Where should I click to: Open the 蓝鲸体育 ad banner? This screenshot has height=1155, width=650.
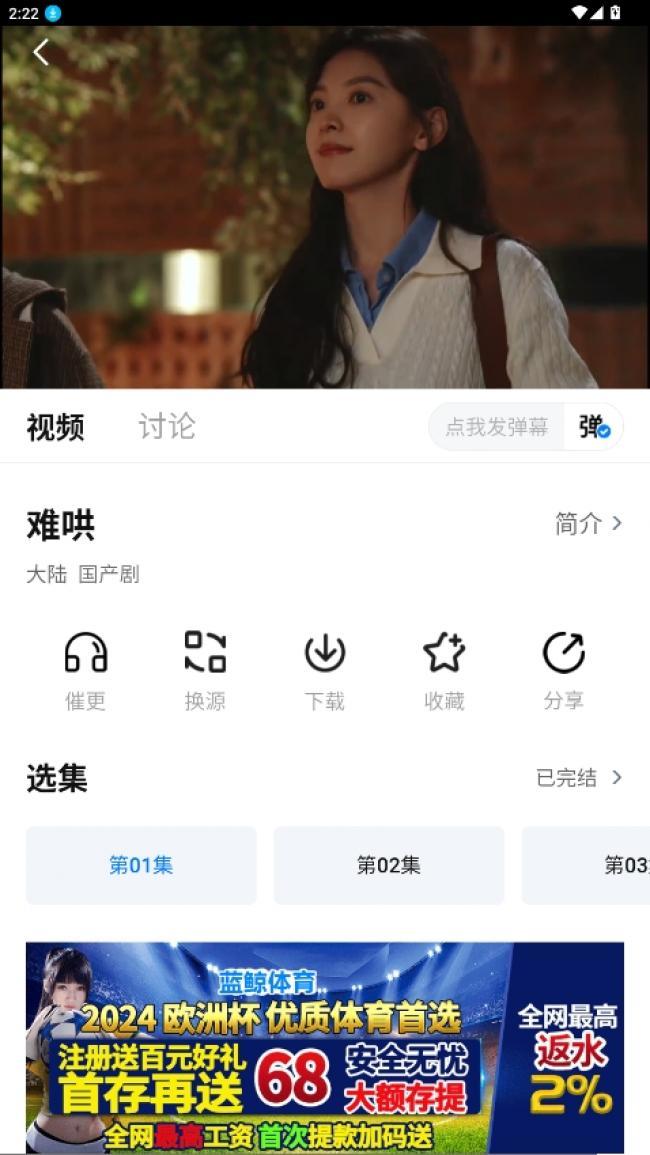tap(325, 1046)
